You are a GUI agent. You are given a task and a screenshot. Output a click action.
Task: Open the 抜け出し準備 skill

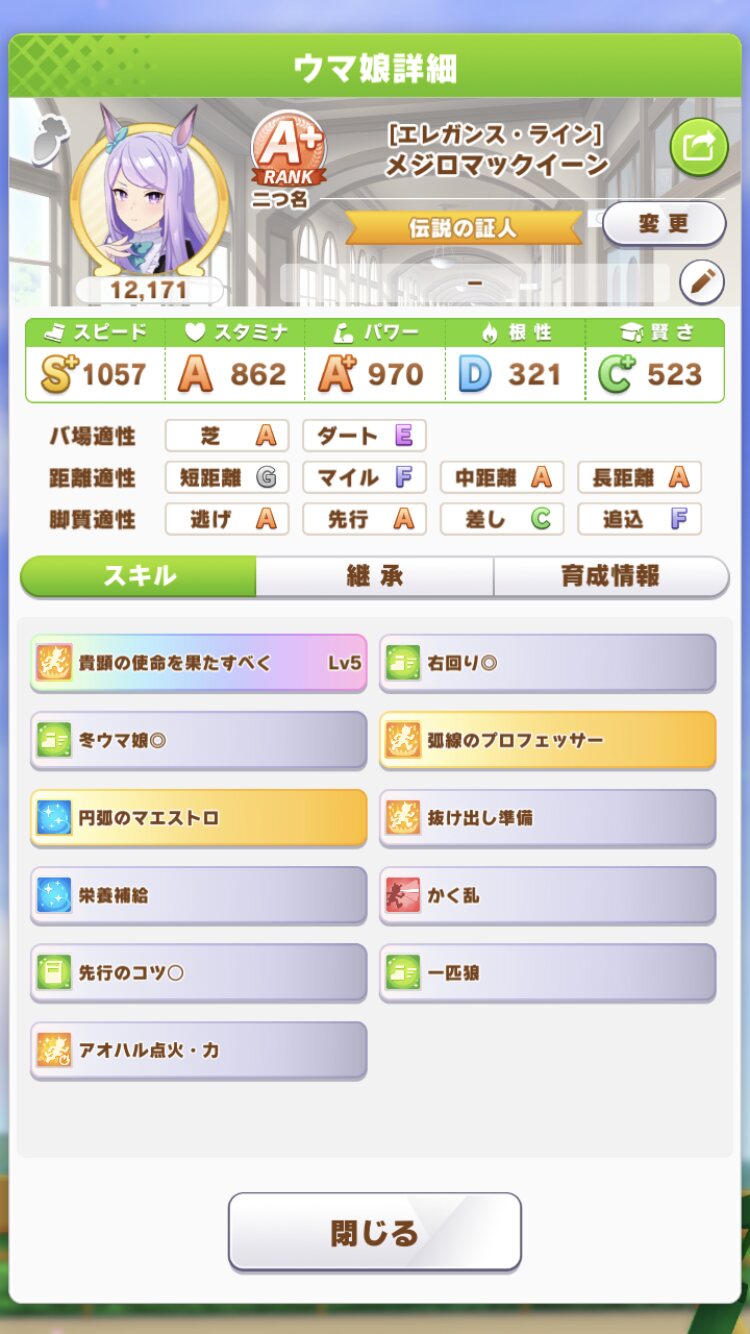coord(547,817)
